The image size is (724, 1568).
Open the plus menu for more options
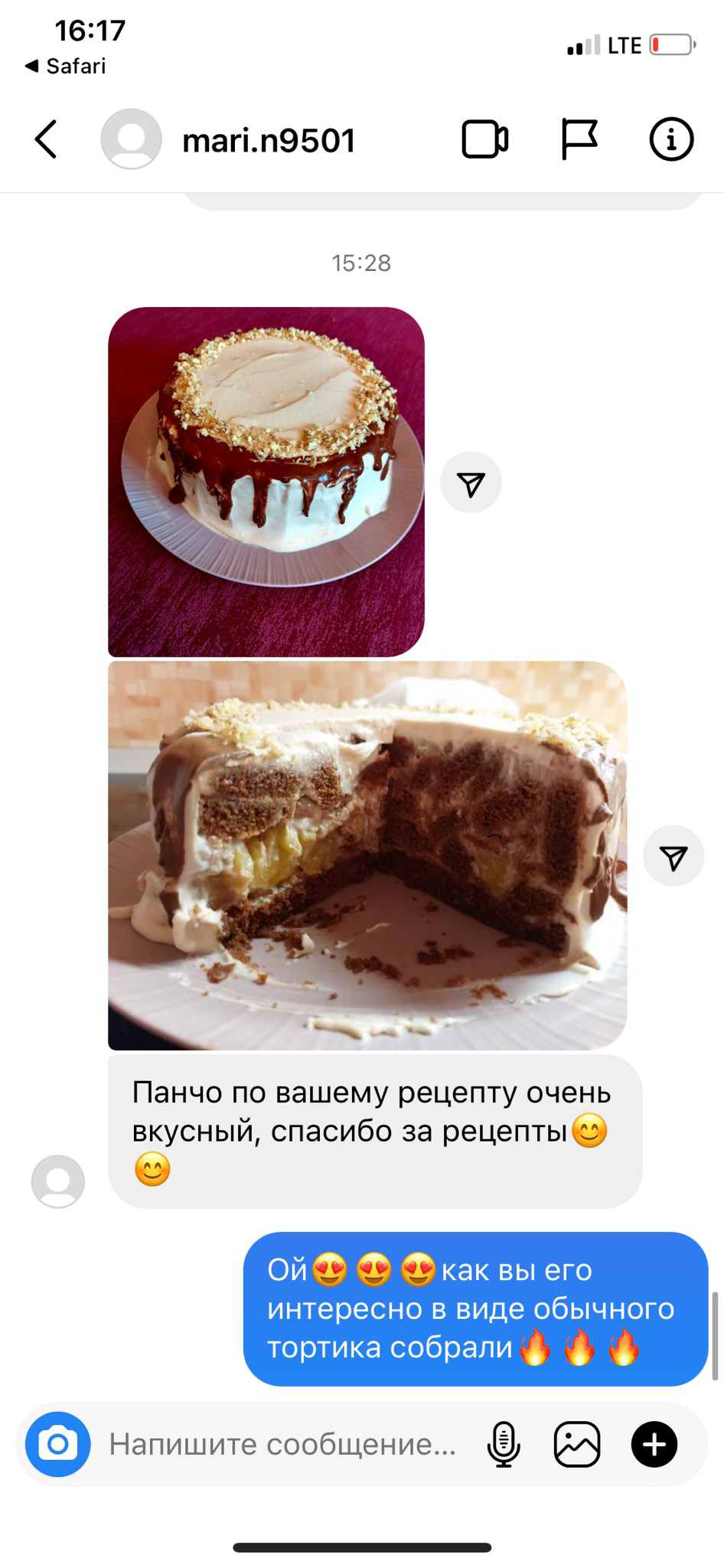pyautogui.click(x=654, y=1445)
